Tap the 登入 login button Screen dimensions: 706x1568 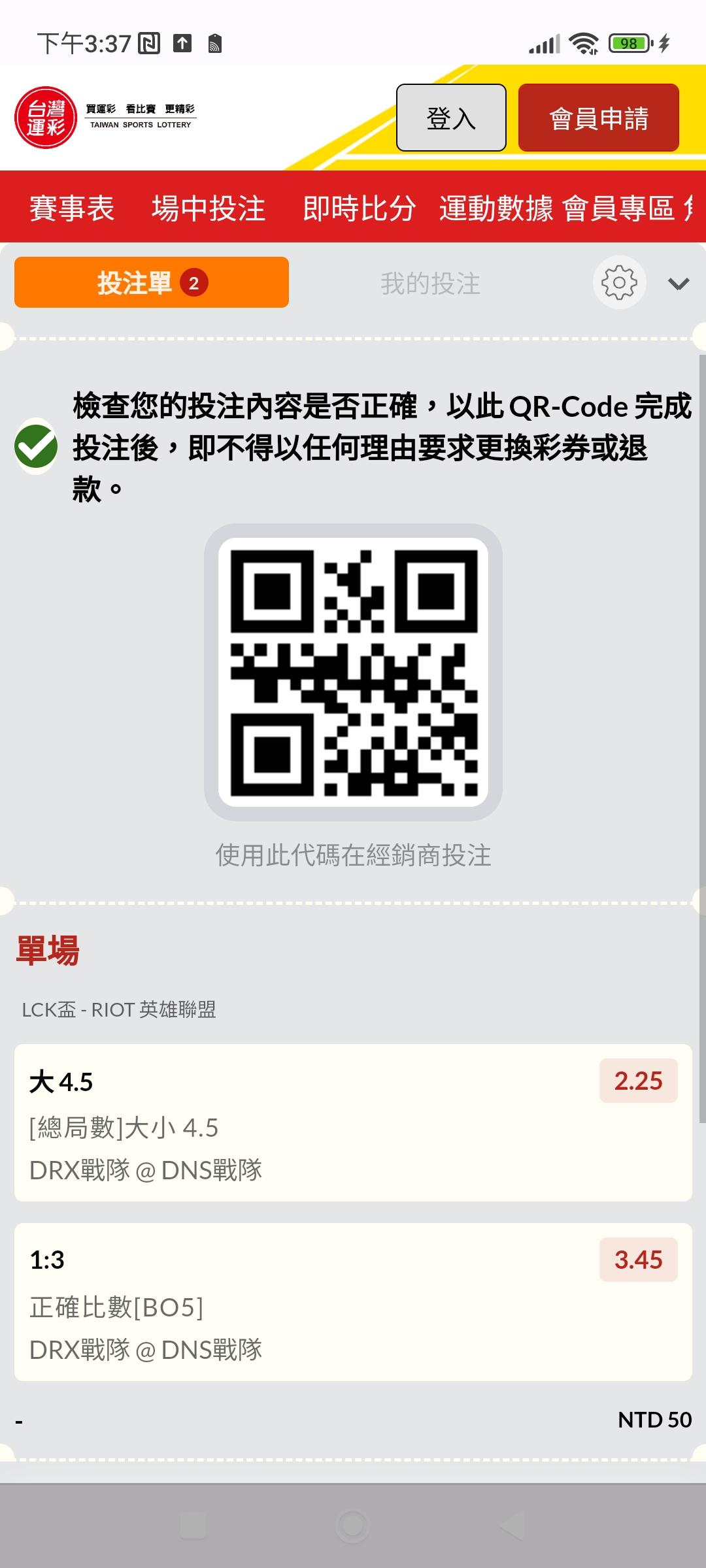coord(451,118)
